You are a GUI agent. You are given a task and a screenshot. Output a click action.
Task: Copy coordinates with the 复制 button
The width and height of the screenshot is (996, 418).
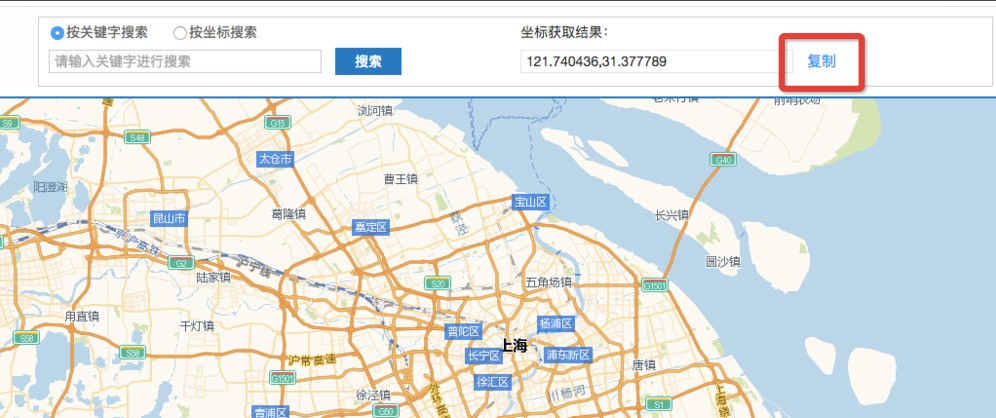(821, 61)
